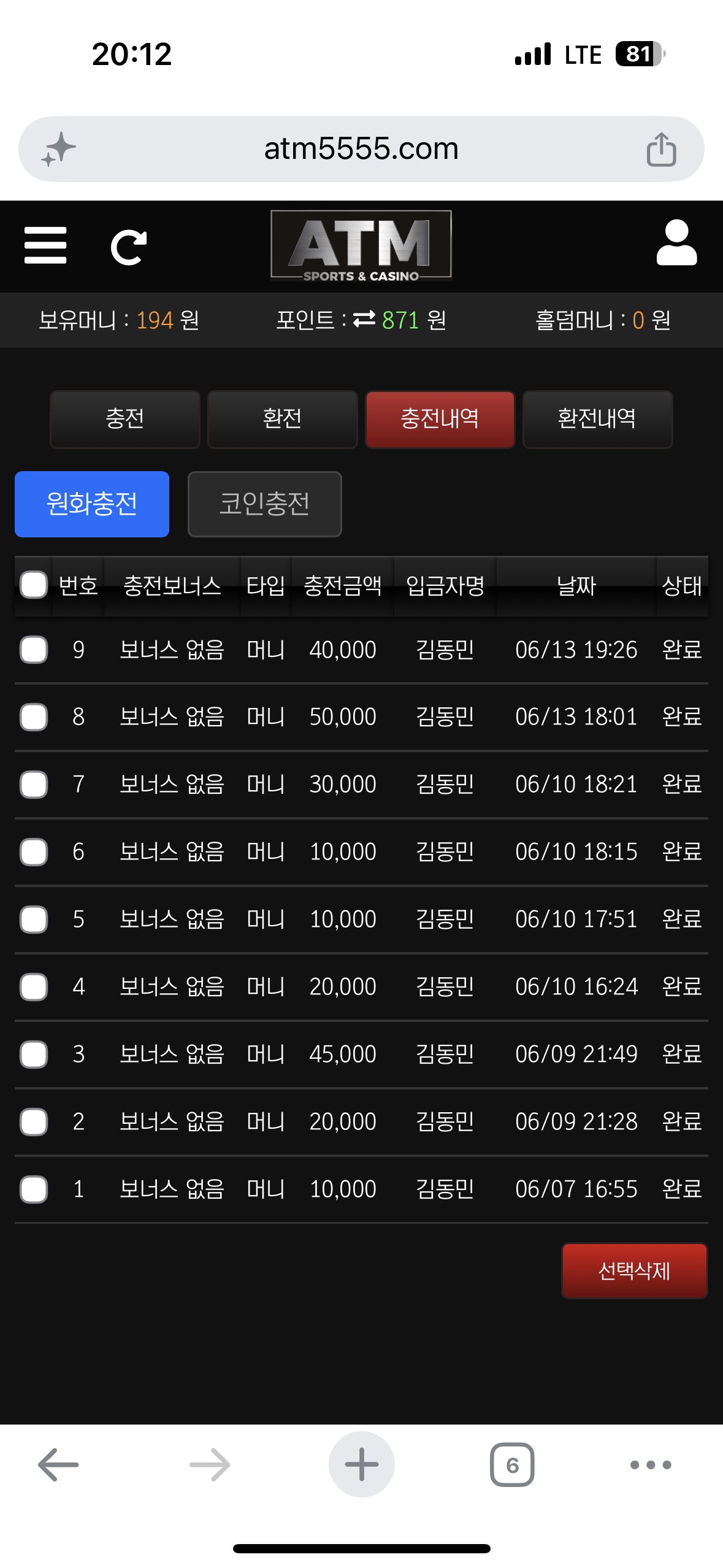This screenshot has height=1568, width=723.
Task: Tap the point transfer arrows icon
Action: coord(364,320)
